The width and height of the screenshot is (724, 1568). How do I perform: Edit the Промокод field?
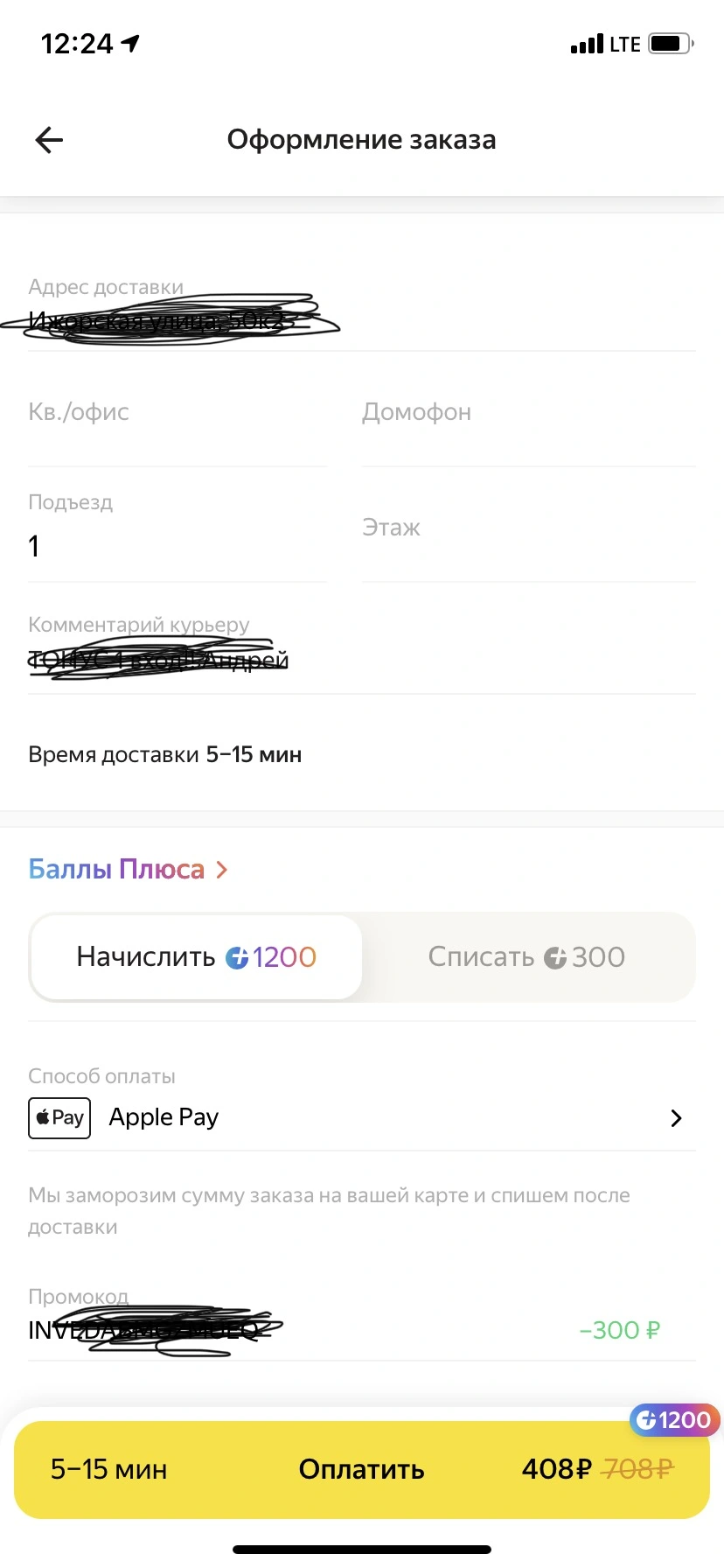pyautogui.click(x=362, y=1321)
